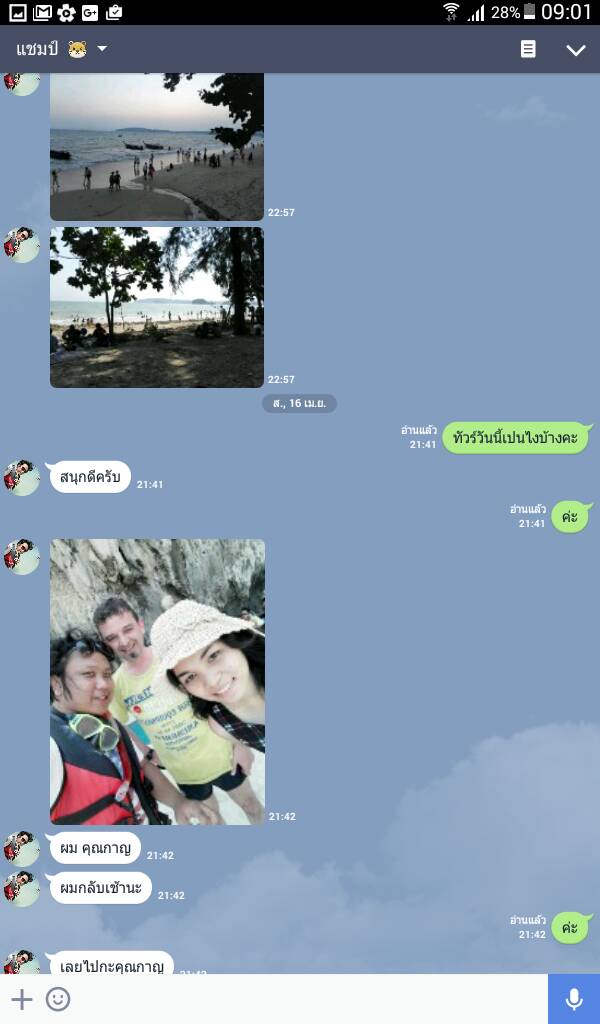
Task: Open the notes icon in the chat header
Action: pos(528,49)
